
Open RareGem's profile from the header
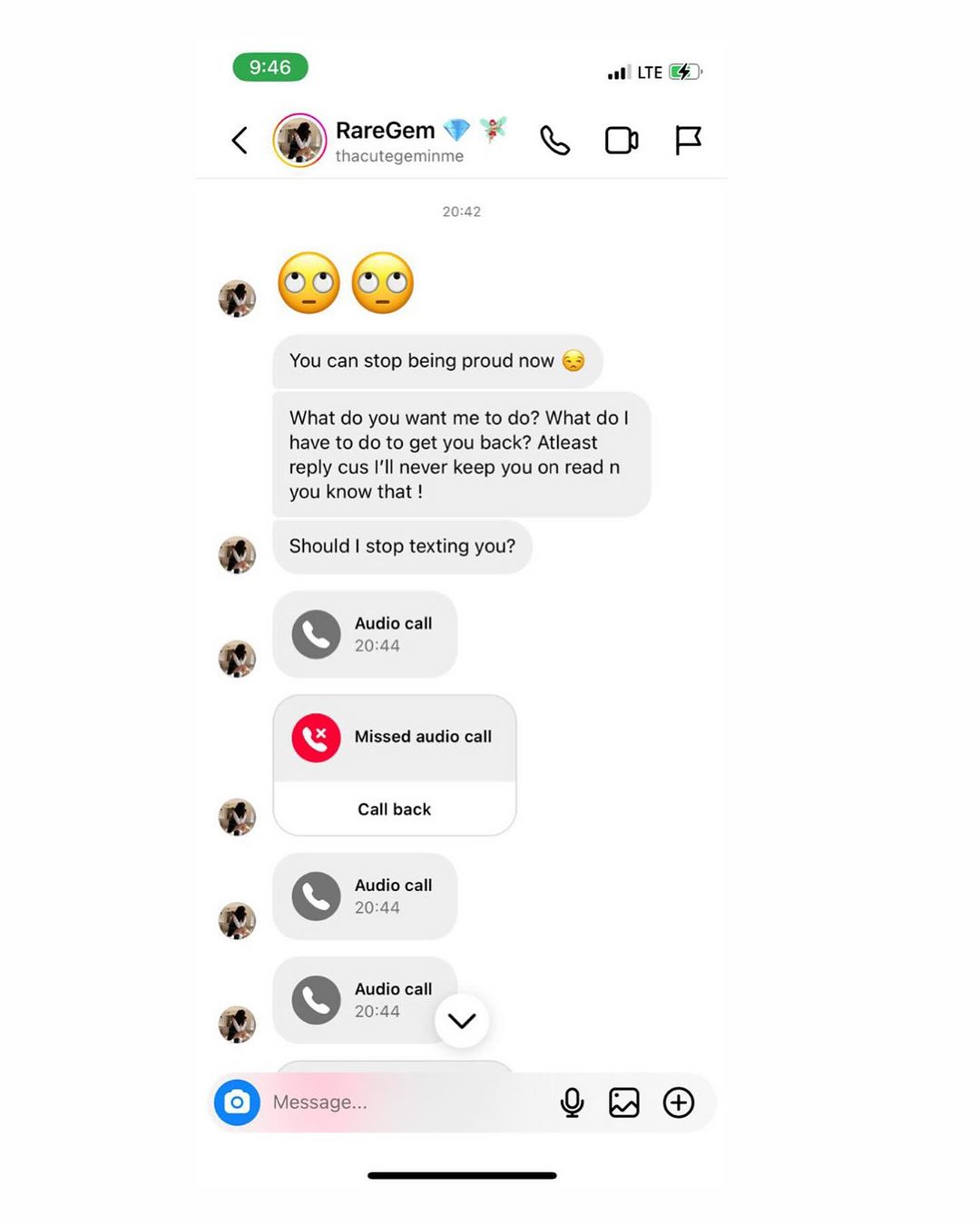[x=386, y=141]
